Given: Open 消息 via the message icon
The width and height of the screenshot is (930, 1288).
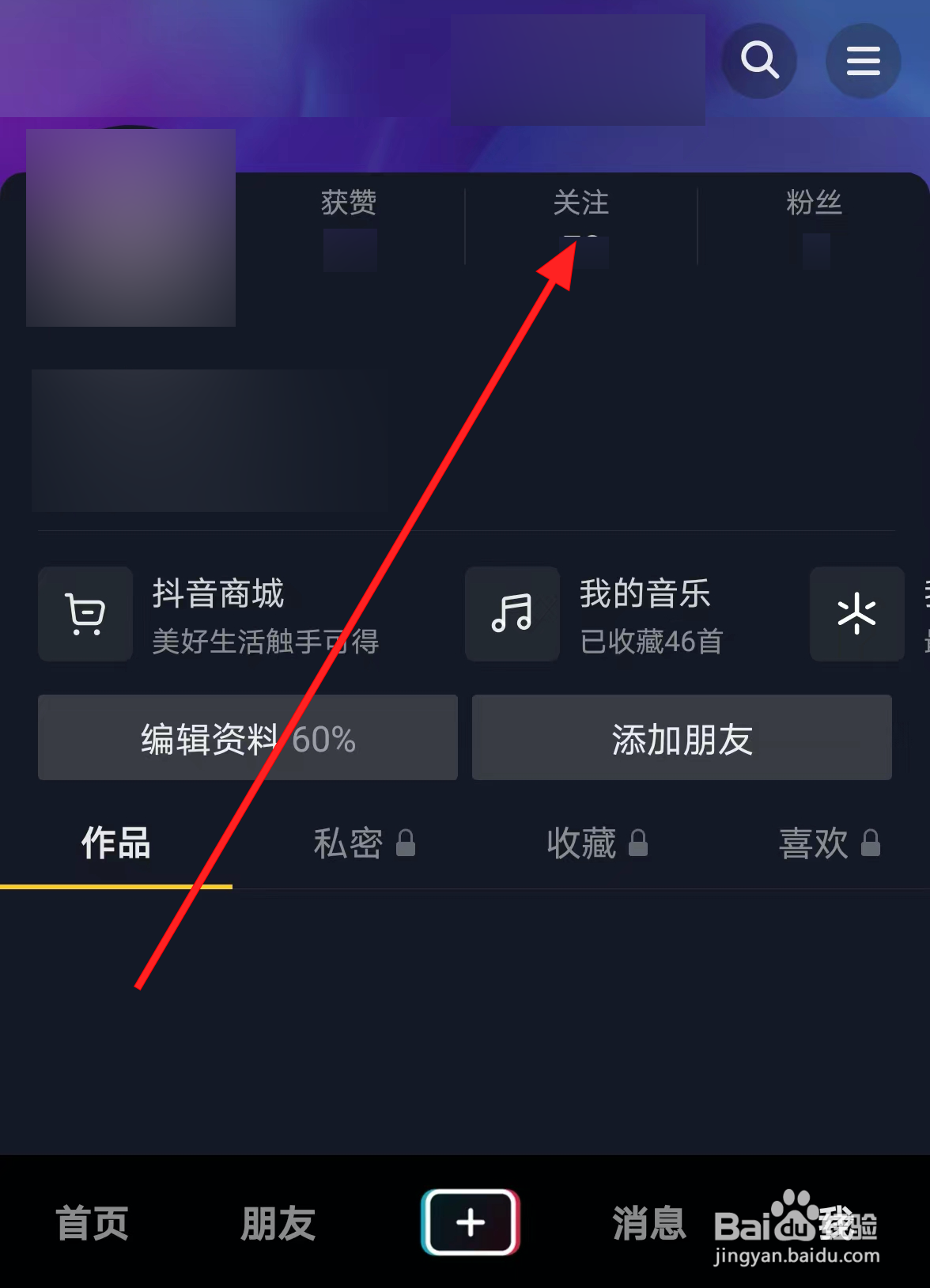Looking at the screenshot, I should pos(648,1223).
